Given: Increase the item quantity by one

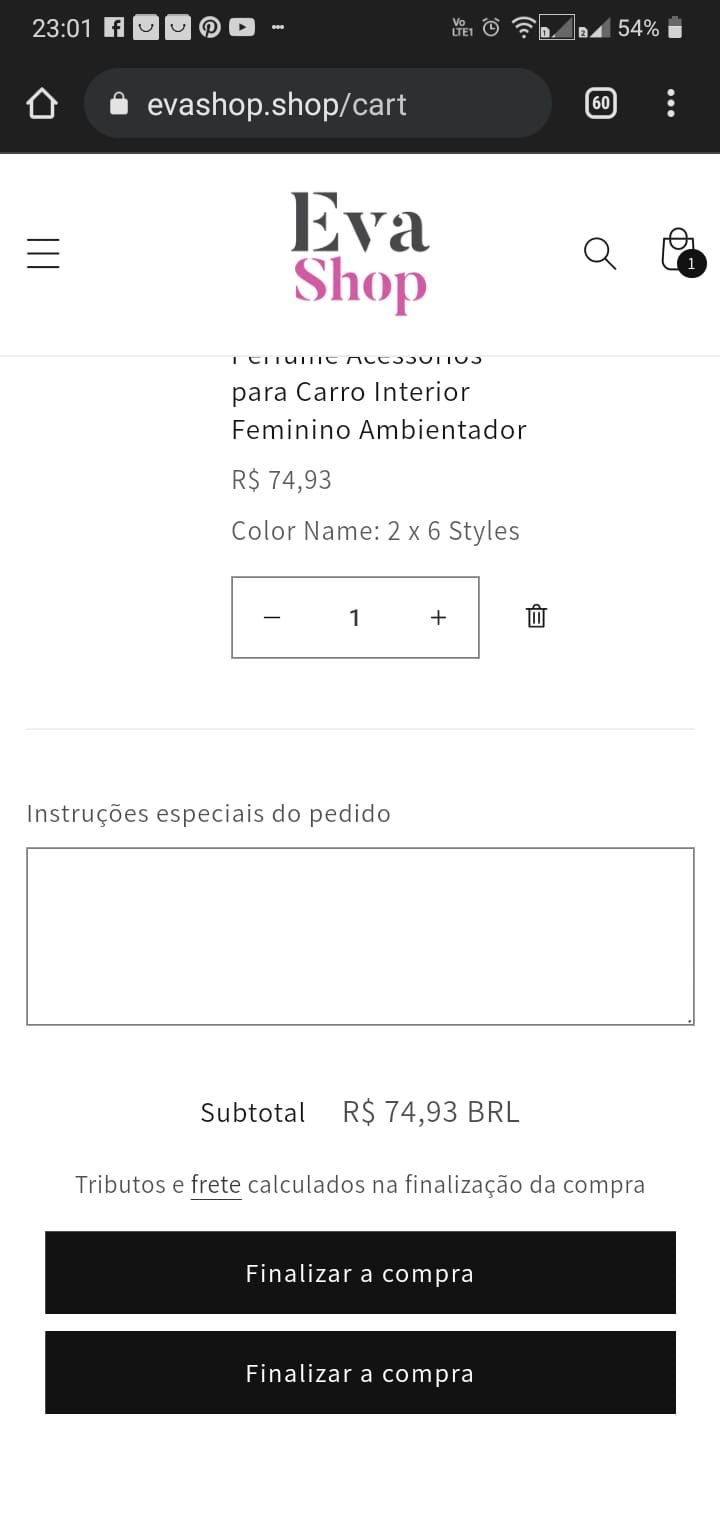Looking at the screenshot, I should tap(438, 618).
